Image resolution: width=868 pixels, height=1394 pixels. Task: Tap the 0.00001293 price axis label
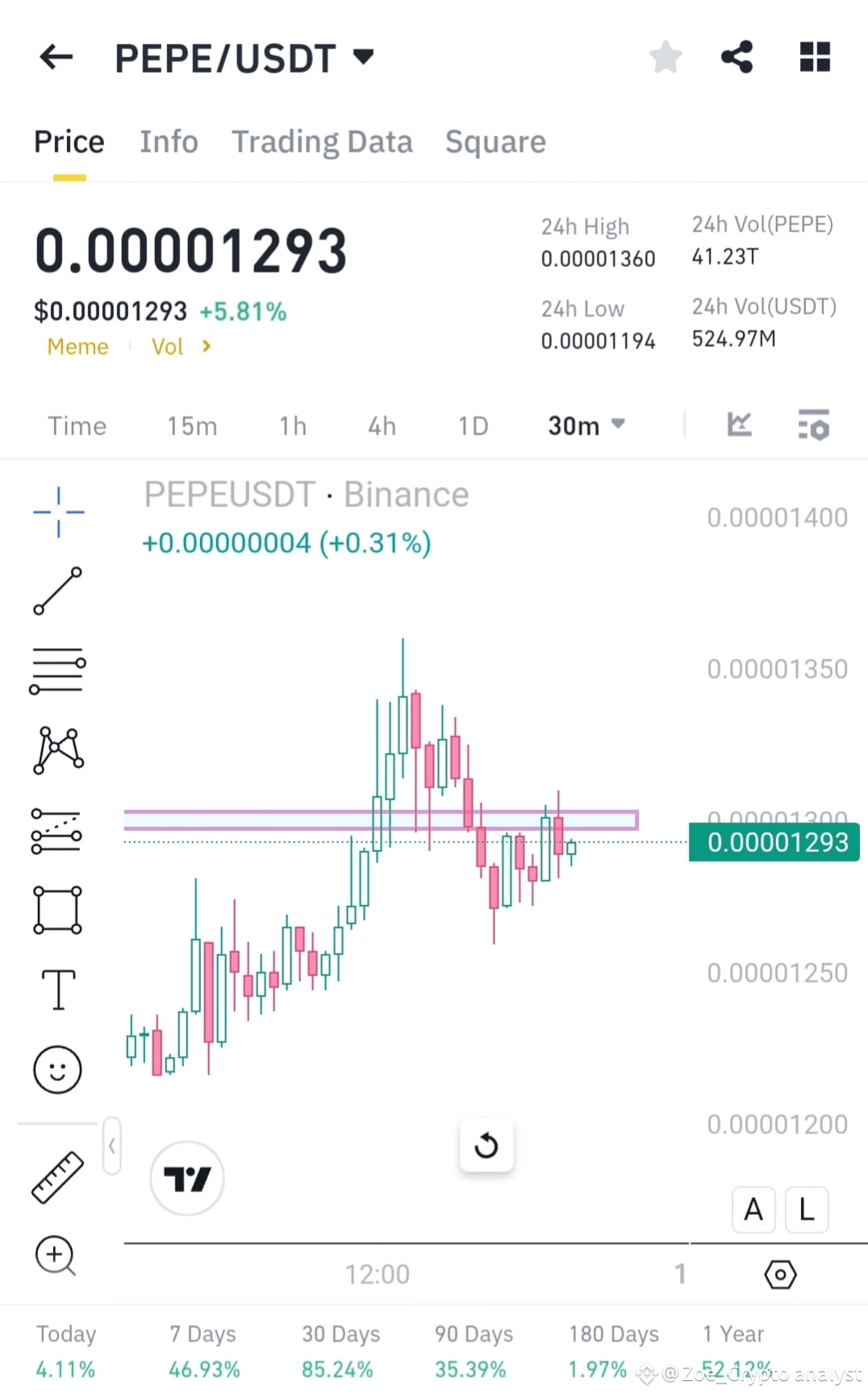coord(773,841)
